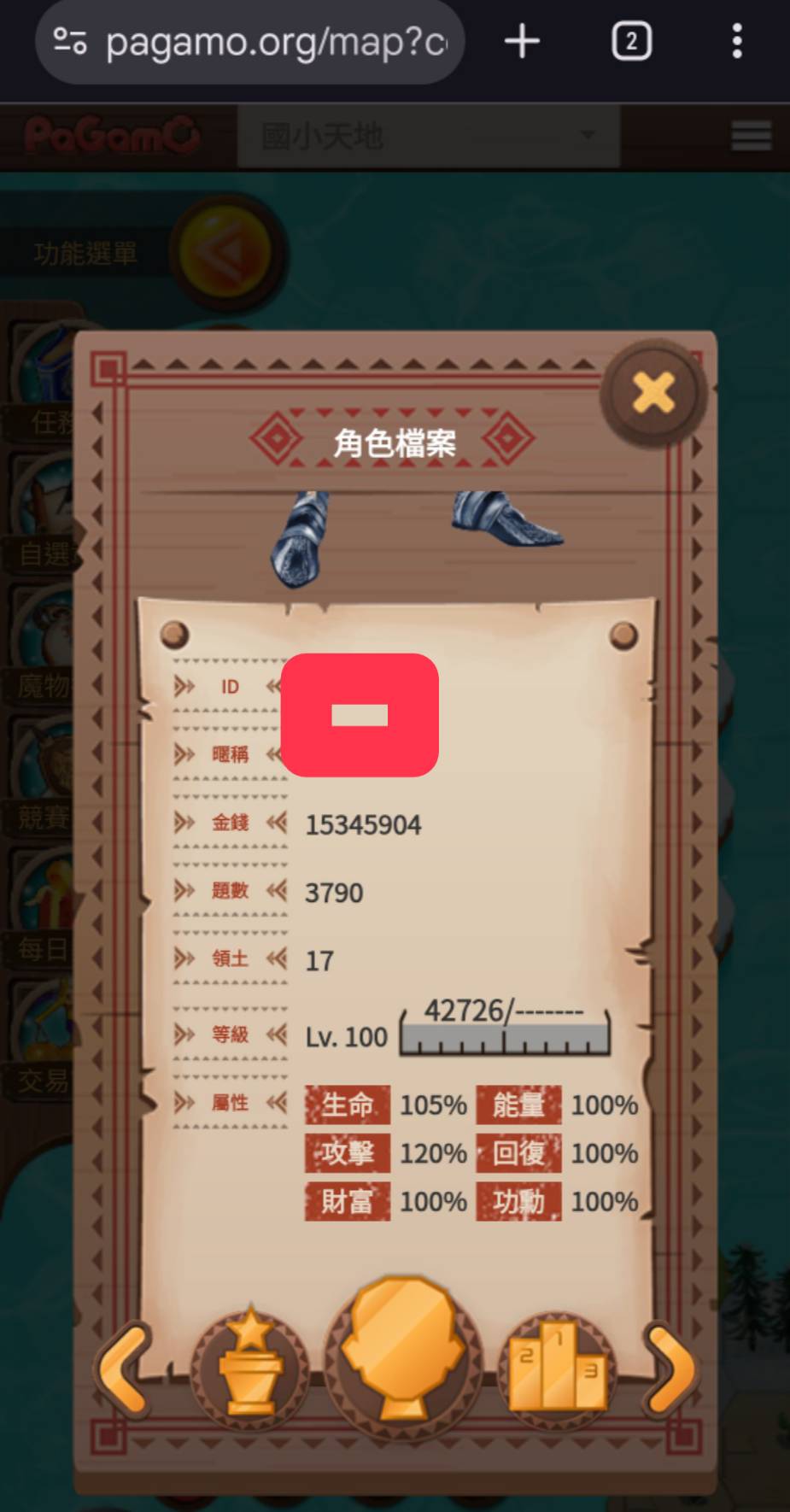The image size is (790, 1512).
Task: Open a new browser tab
Action: click(522, 41)
